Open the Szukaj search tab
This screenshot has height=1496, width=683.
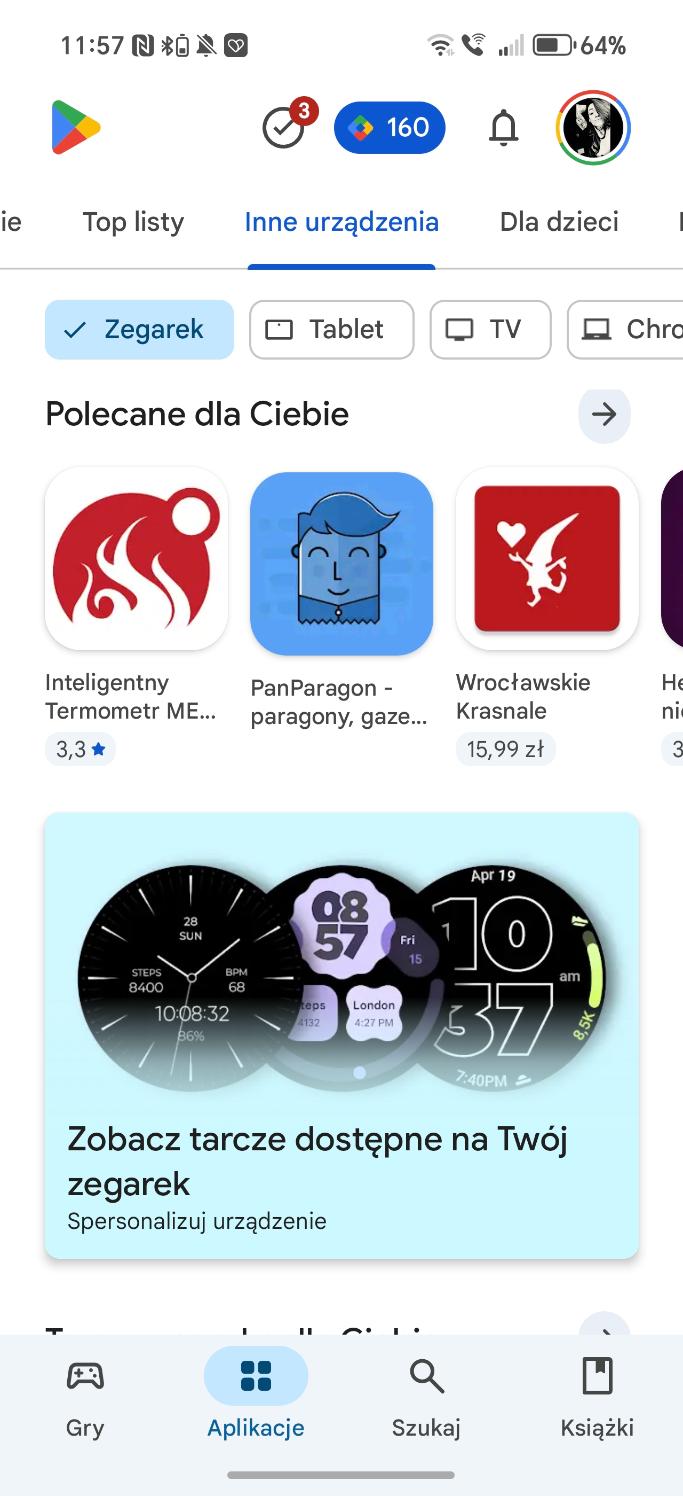426,1397
